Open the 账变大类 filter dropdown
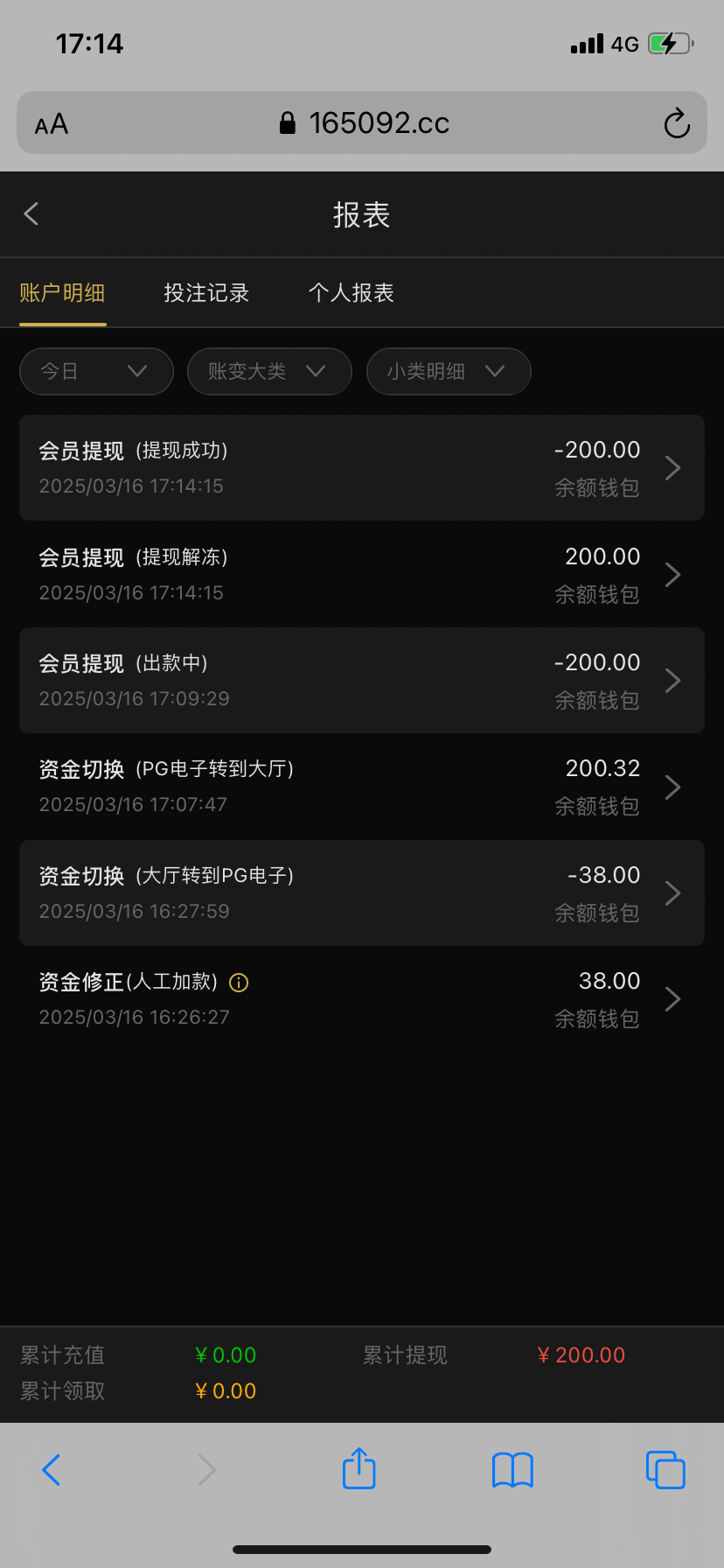 [269, 371]
